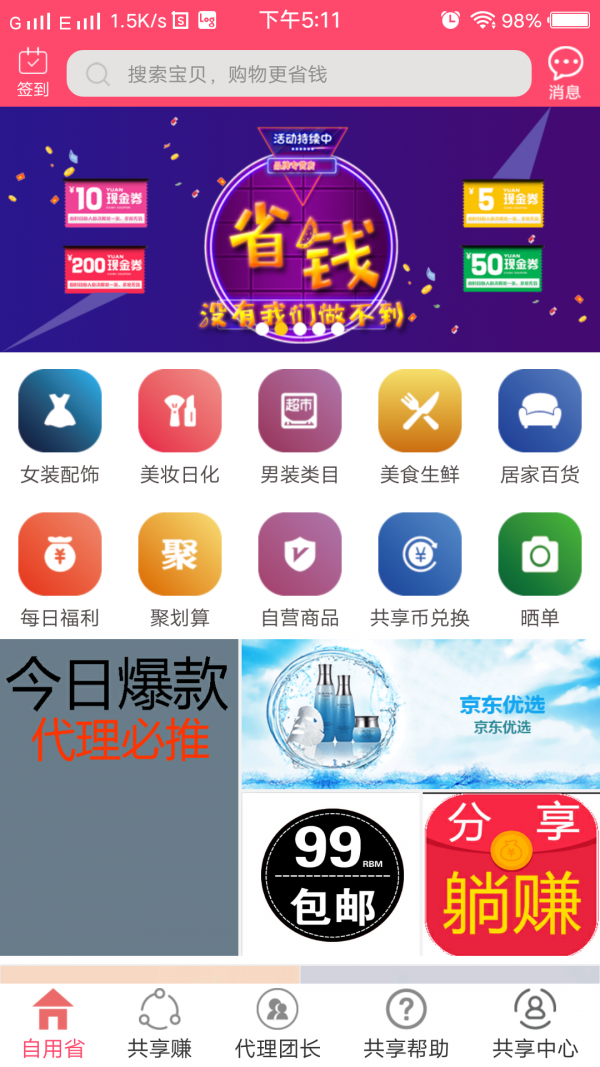Open 共享币兑换 coin exchange
The height and width of the screenshot is (1067, 600).
[420, 570]
